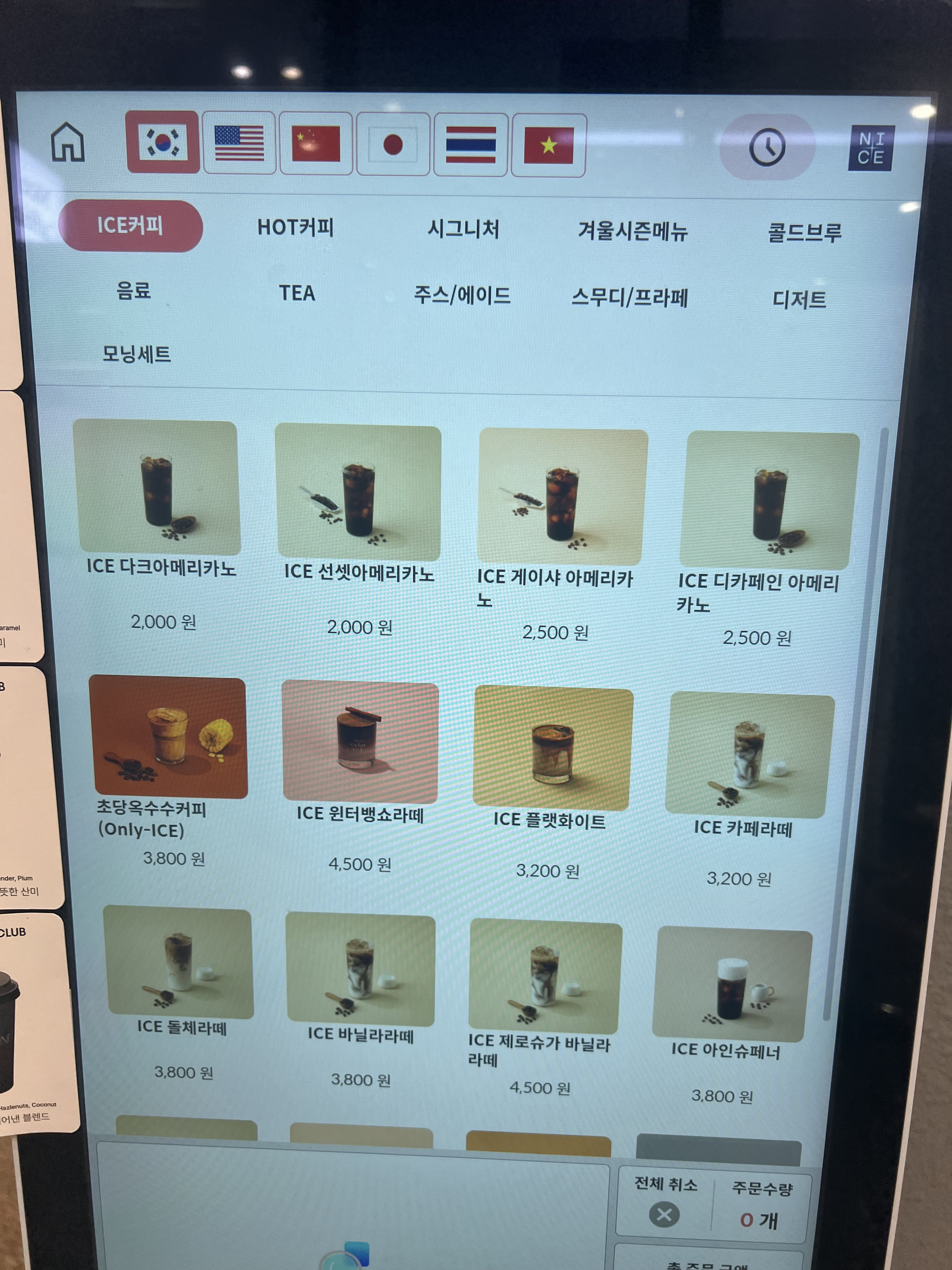Open the 시그니처 category
The width and height of the screenshot is (952, 1270).
pos(464,229)
